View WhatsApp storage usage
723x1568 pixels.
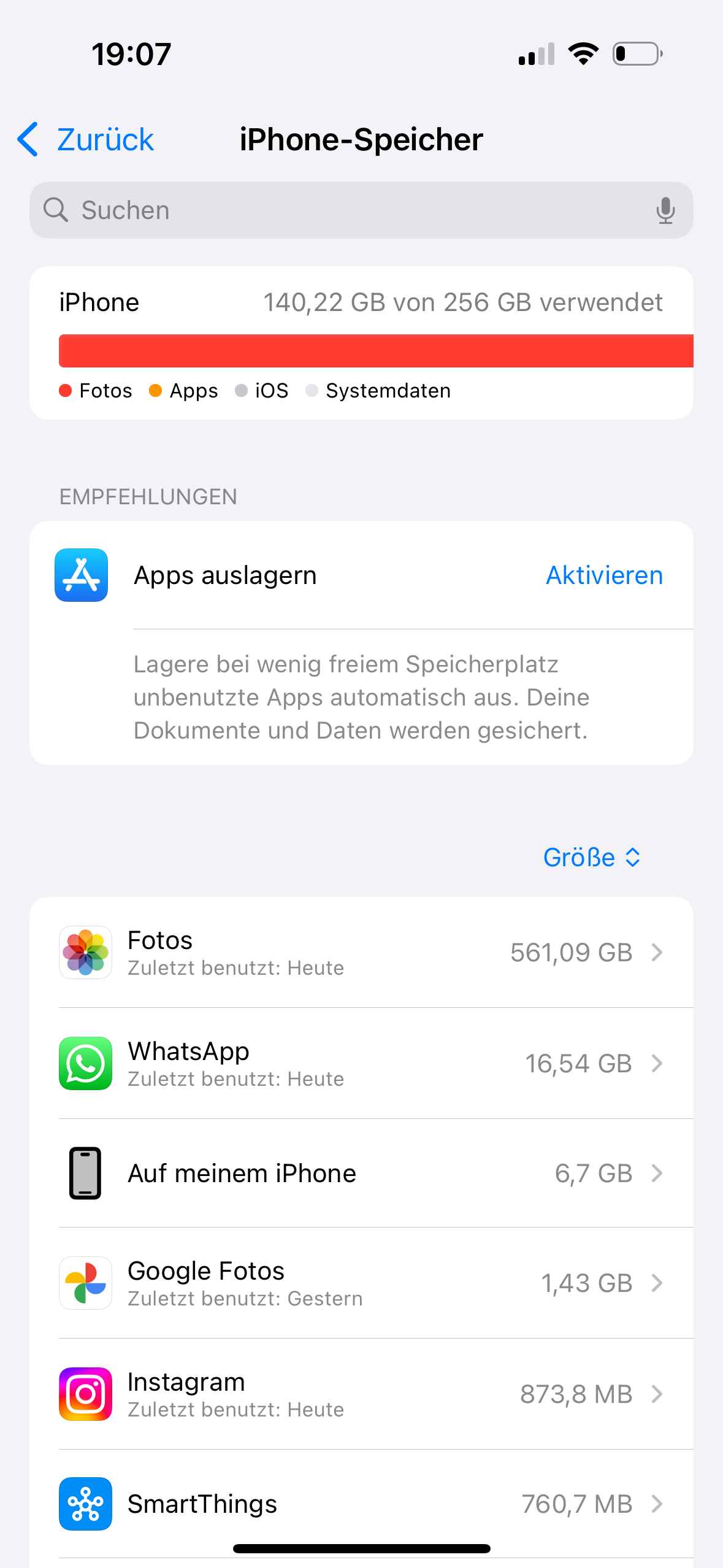pyautogui.click(x=362, y=1064)
